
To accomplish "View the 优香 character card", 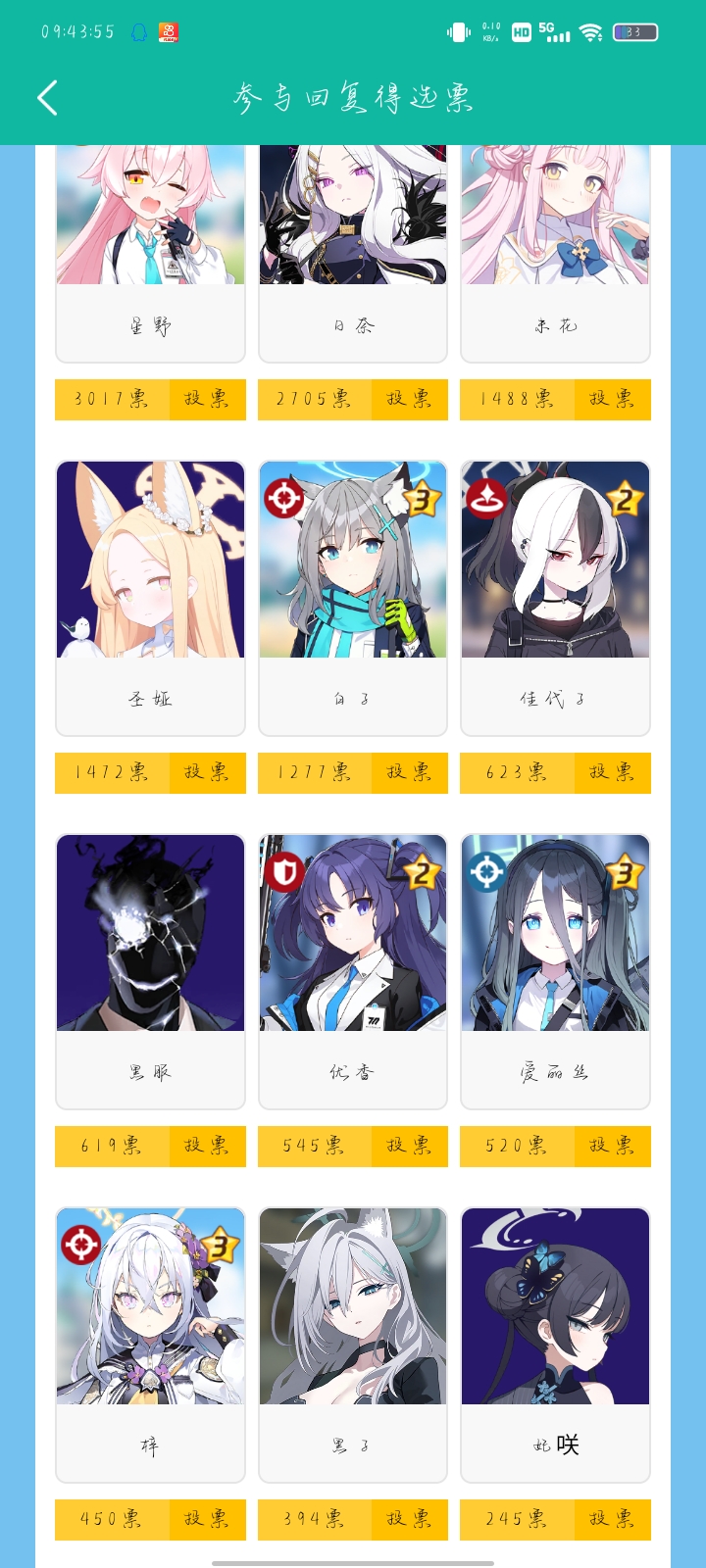I will 353,970.
